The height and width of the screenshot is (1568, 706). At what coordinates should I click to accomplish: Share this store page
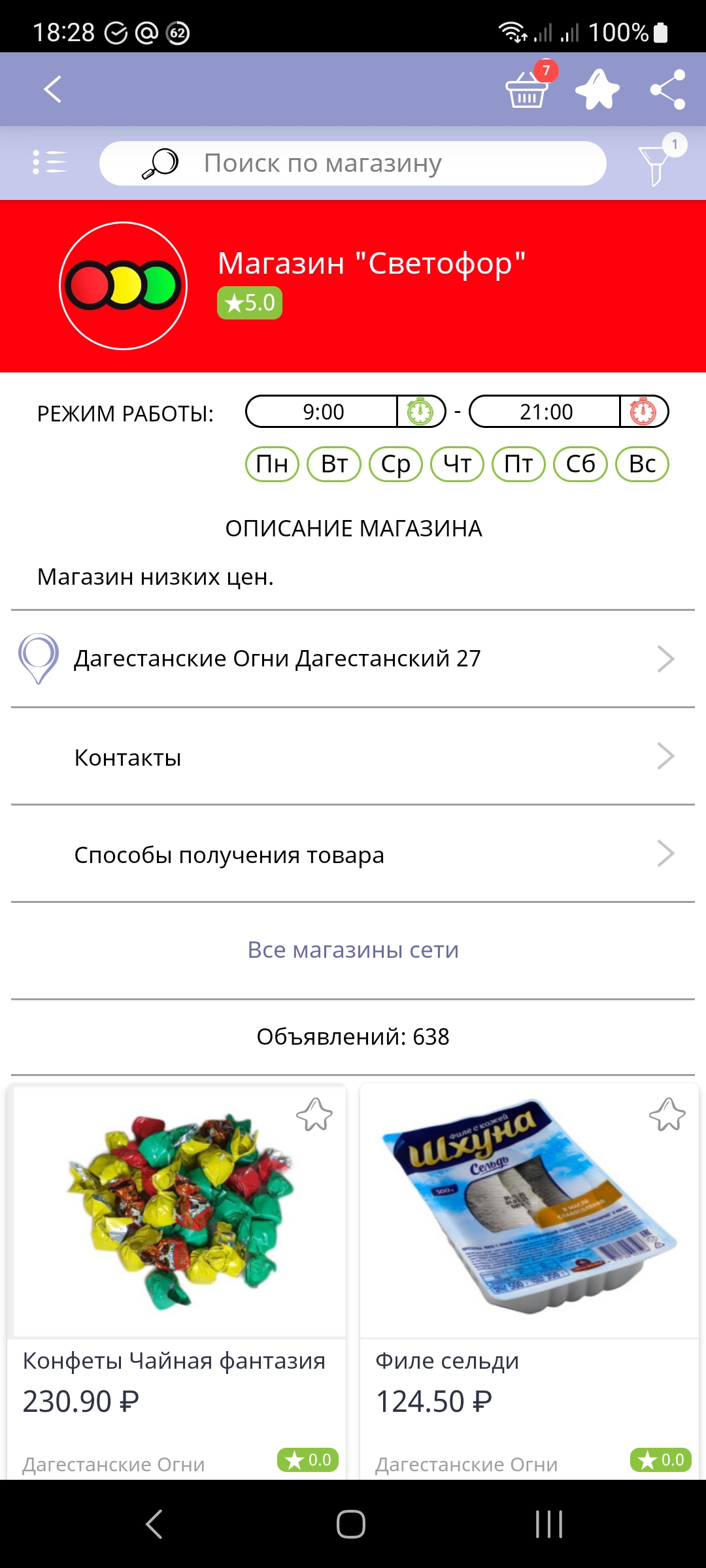pyautogui.click(x=668, y=90)
